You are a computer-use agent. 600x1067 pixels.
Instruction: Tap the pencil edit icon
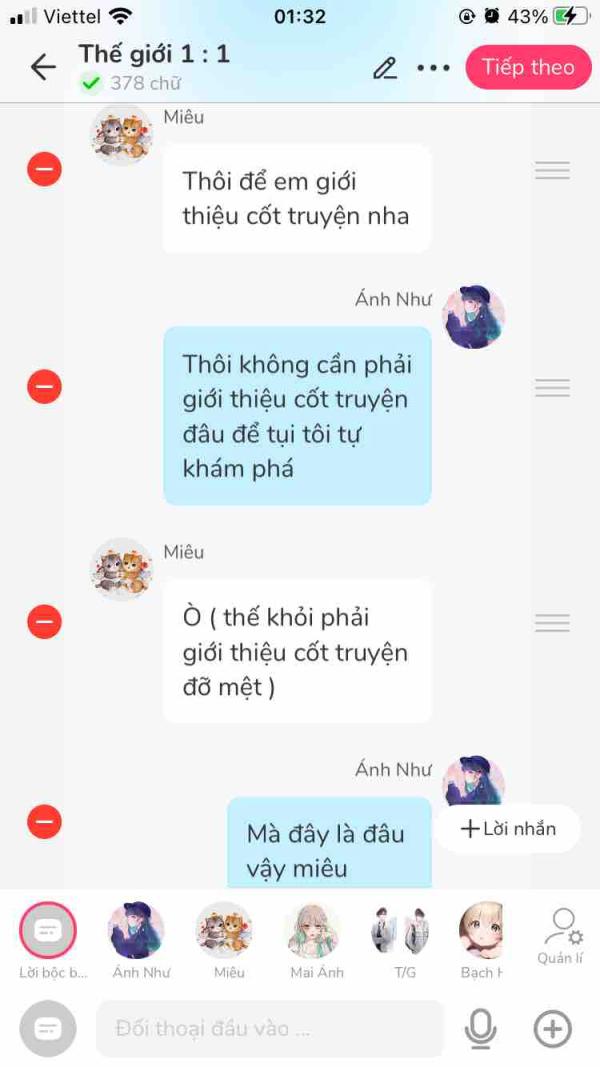(x=385, y=68)
